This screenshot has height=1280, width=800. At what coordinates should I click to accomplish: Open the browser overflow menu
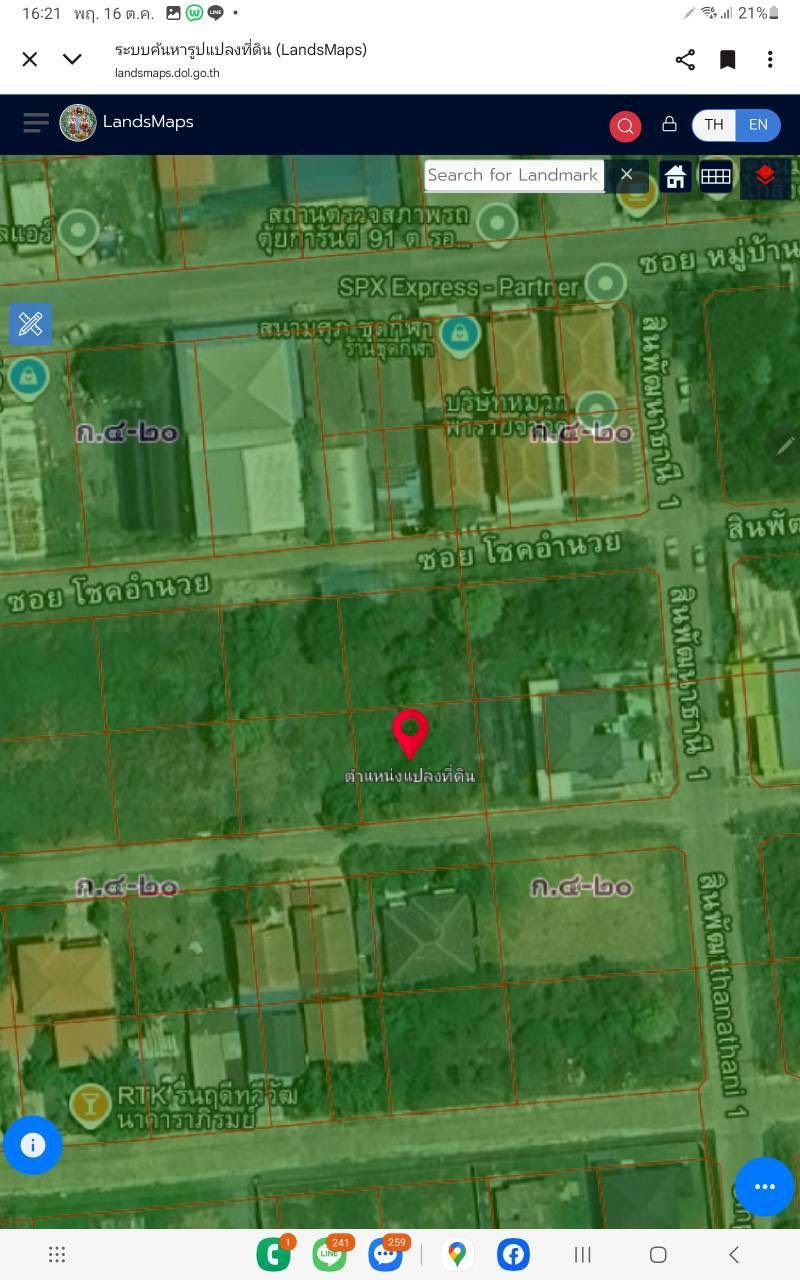[770, 60]
